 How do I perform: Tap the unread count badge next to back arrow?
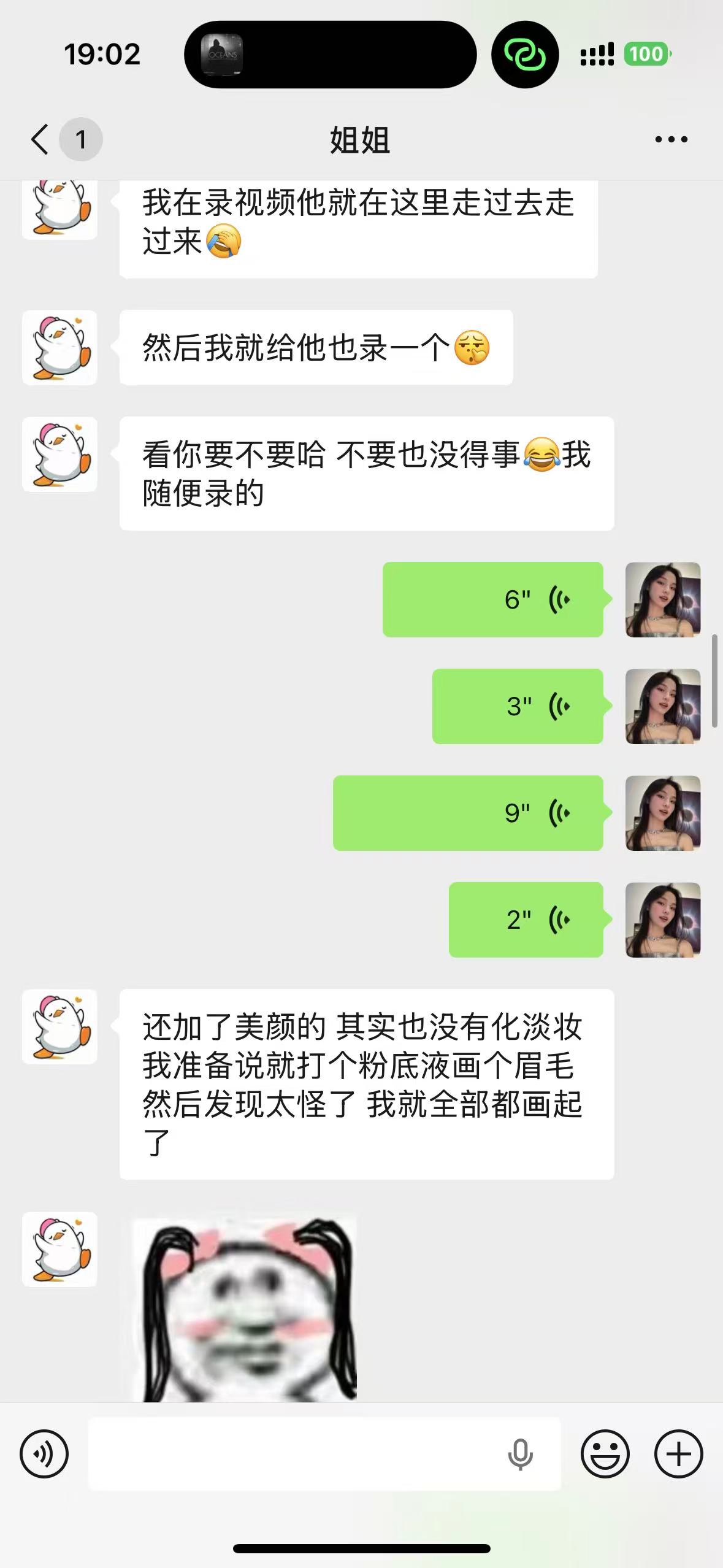click(x=80, y=139)
